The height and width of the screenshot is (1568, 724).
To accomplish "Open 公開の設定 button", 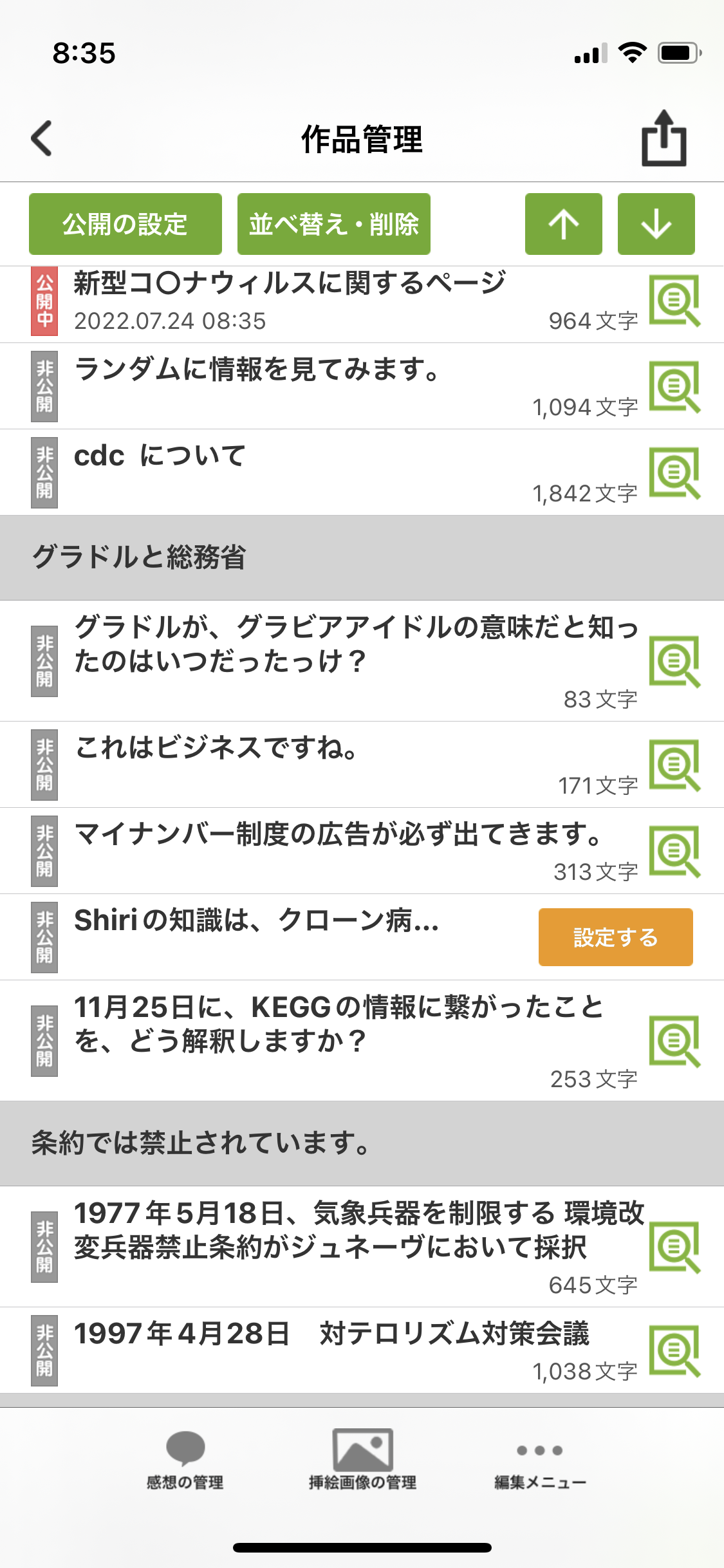I will click(125, 224).
